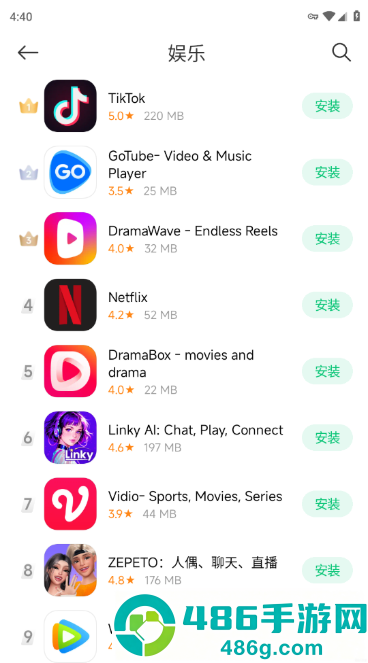Viewport: 368px width, 663px height.
Task: Install Netflix
Action: pos(327,305)
